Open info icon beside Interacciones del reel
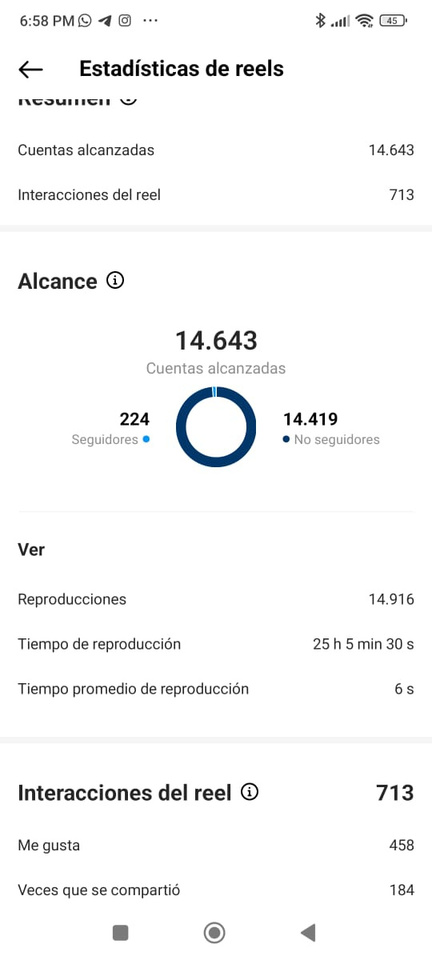 (249, 792)
